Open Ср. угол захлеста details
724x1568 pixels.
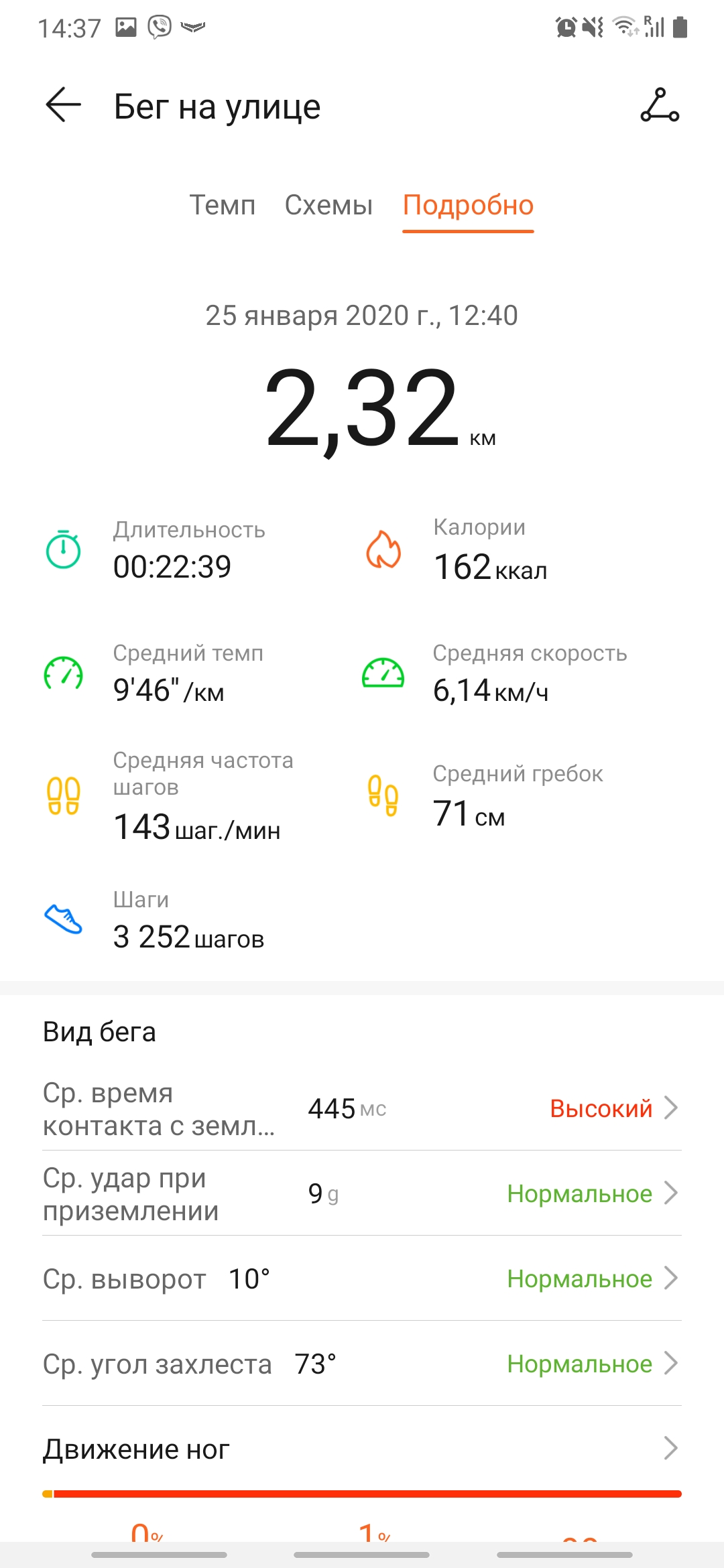click(592, 1364)
